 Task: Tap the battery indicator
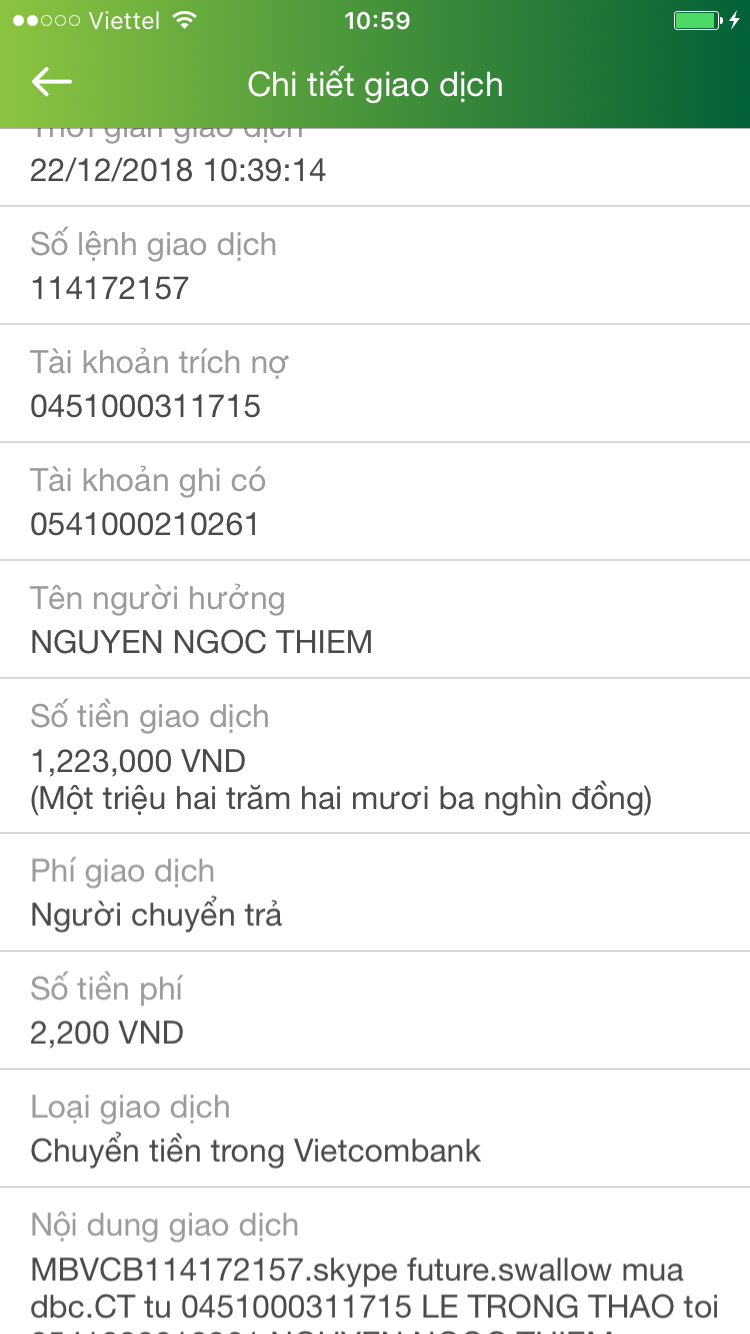(x=699, y=18)
